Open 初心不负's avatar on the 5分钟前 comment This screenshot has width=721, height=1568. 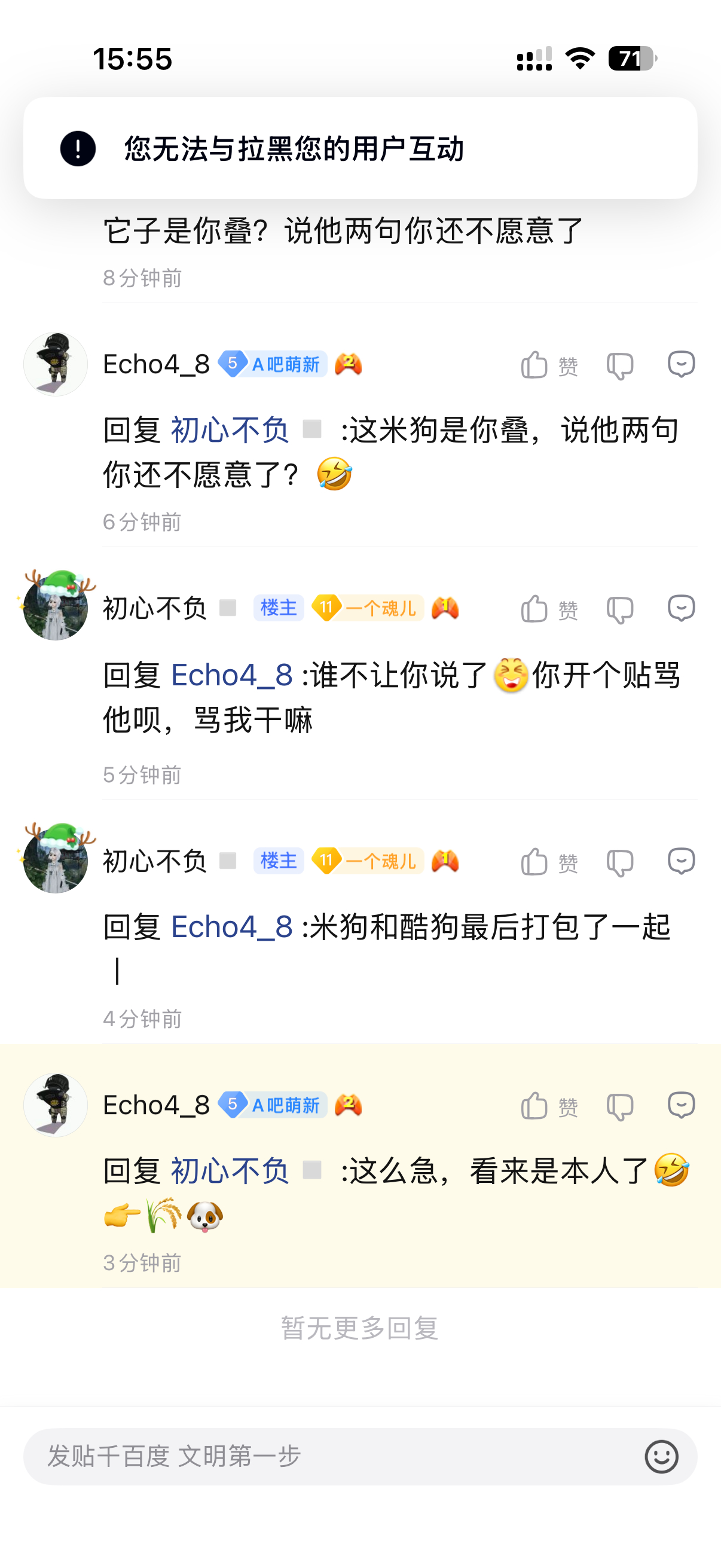coord(56,608)
